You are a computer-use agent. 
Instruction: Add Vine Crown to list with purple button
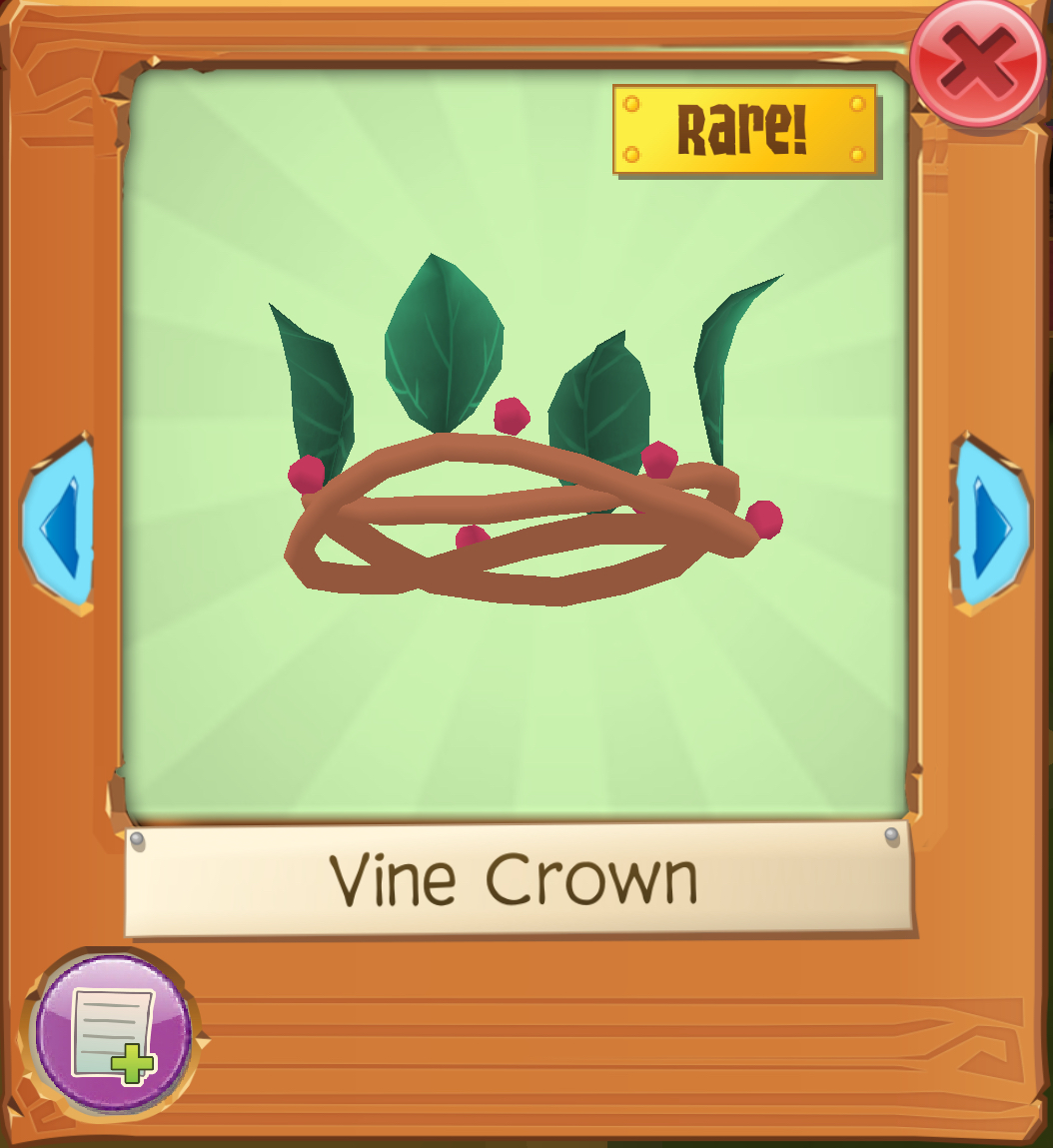coord(112,1032)
